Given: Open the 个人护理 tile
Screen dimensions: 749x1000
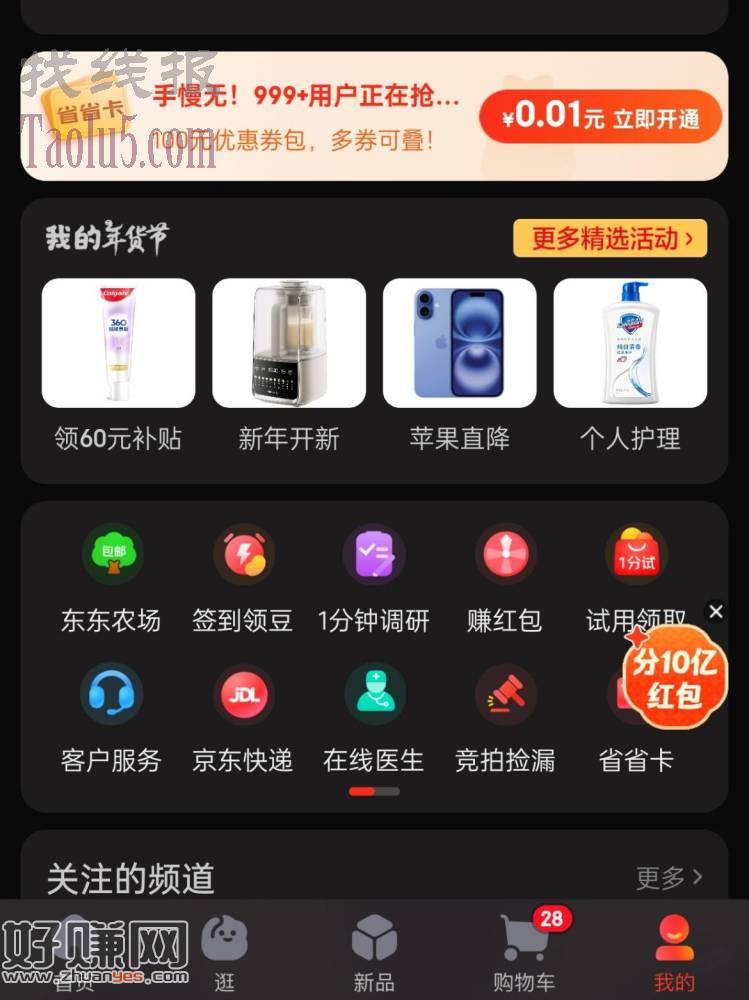Looking at the screenshot, I should pyautogui.click(x=630, y=343).
